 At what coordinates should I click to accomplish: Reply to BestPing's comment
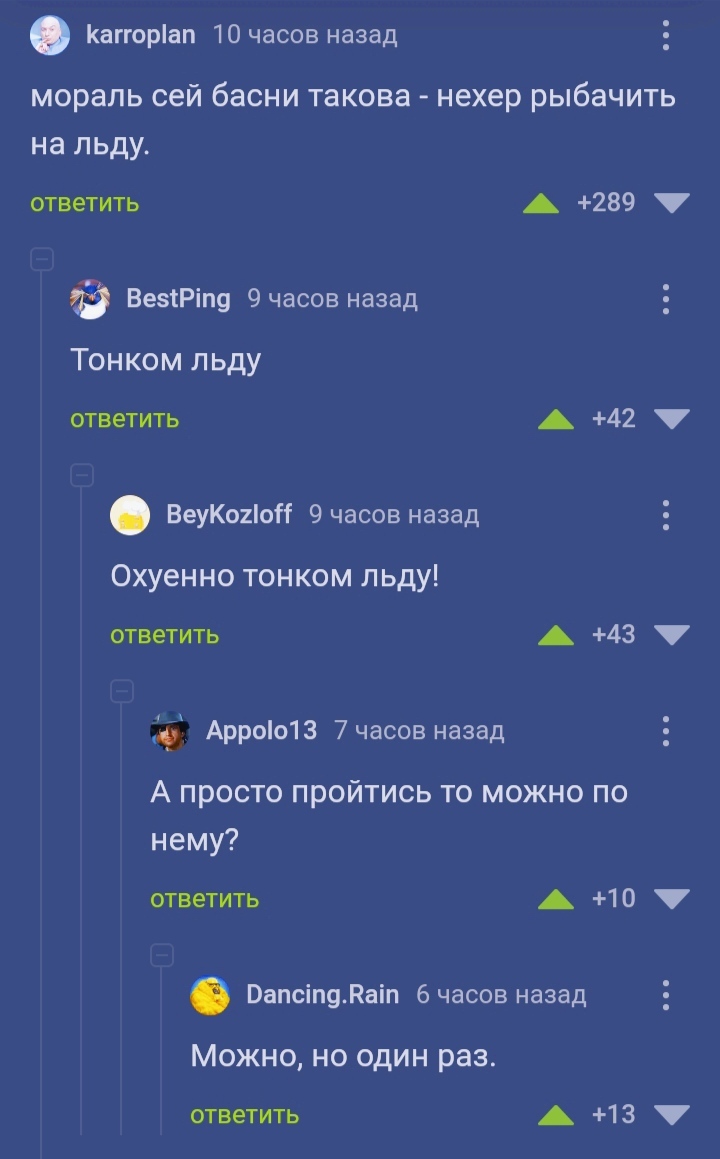coord(125,419)
